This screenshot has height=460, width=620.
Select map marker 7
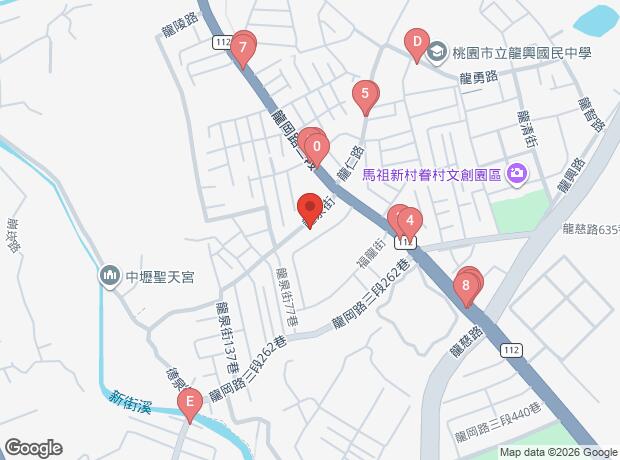click(242, 46)
